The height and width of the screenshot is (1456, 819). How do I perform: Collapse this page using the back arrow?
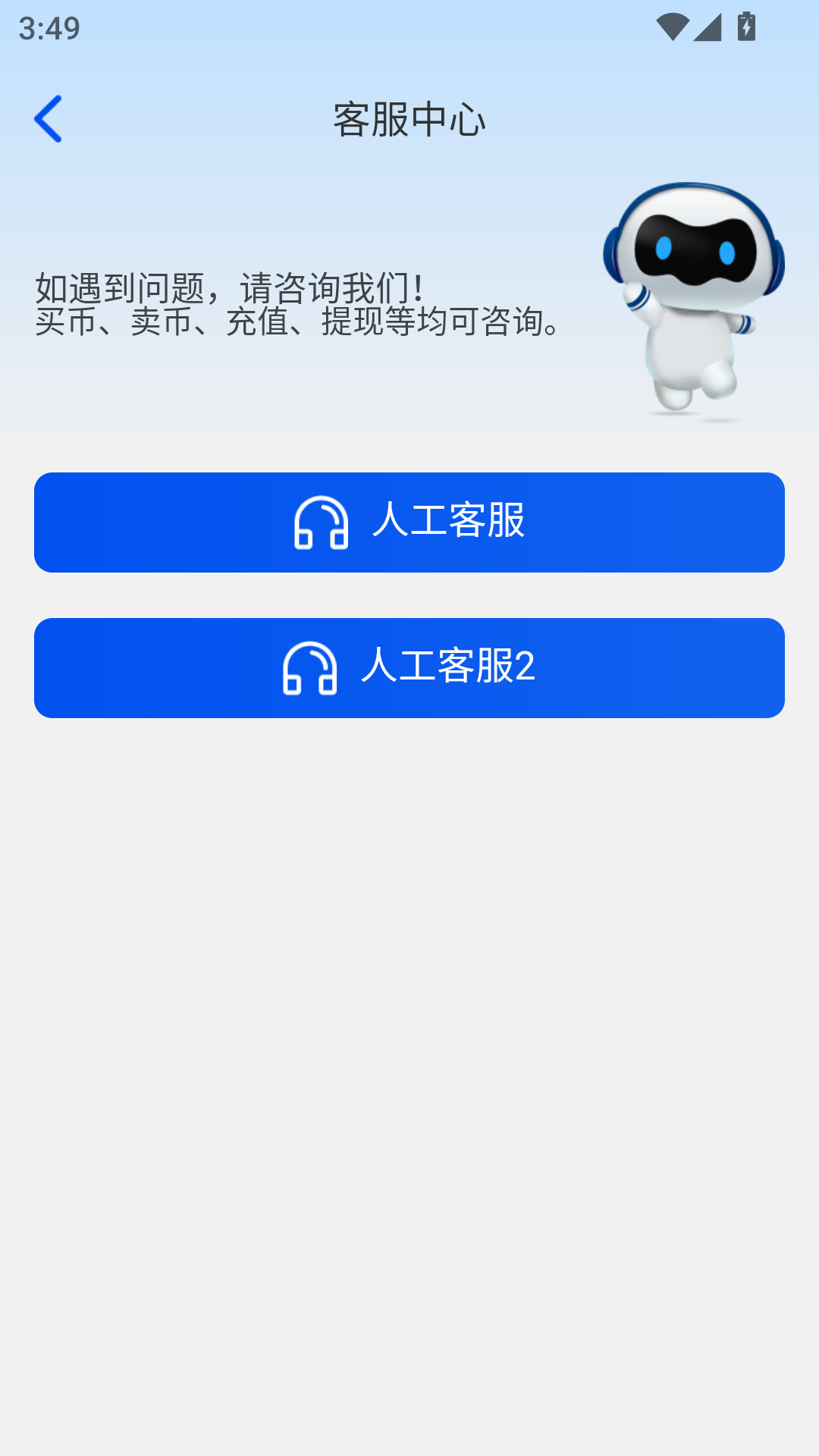point(49,118)
